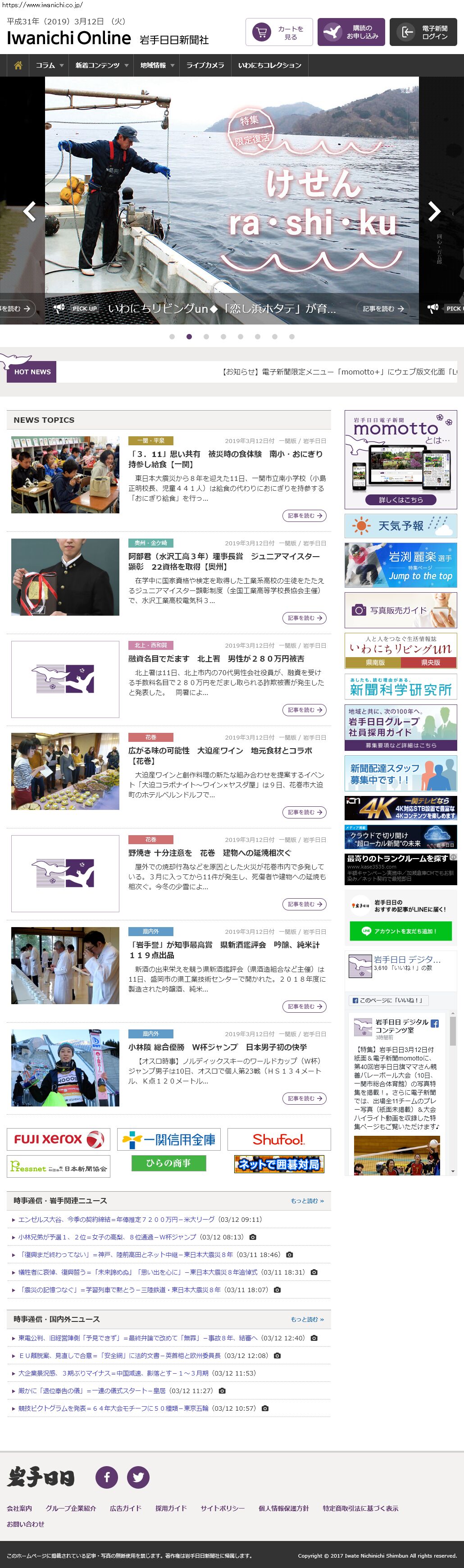The width and height of the screenshot is (464, 1568).
Task: View more 時事通信・岩手関連ニュース with もっと読む
Action: click(x=306, y=1201)
